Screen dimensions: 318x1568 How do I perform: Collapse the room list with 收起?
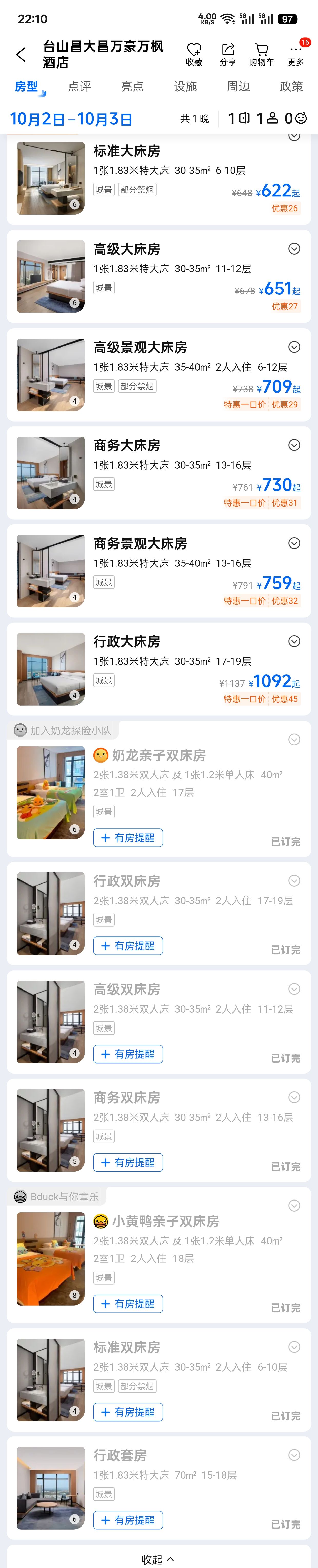(x=158, y=1558)
